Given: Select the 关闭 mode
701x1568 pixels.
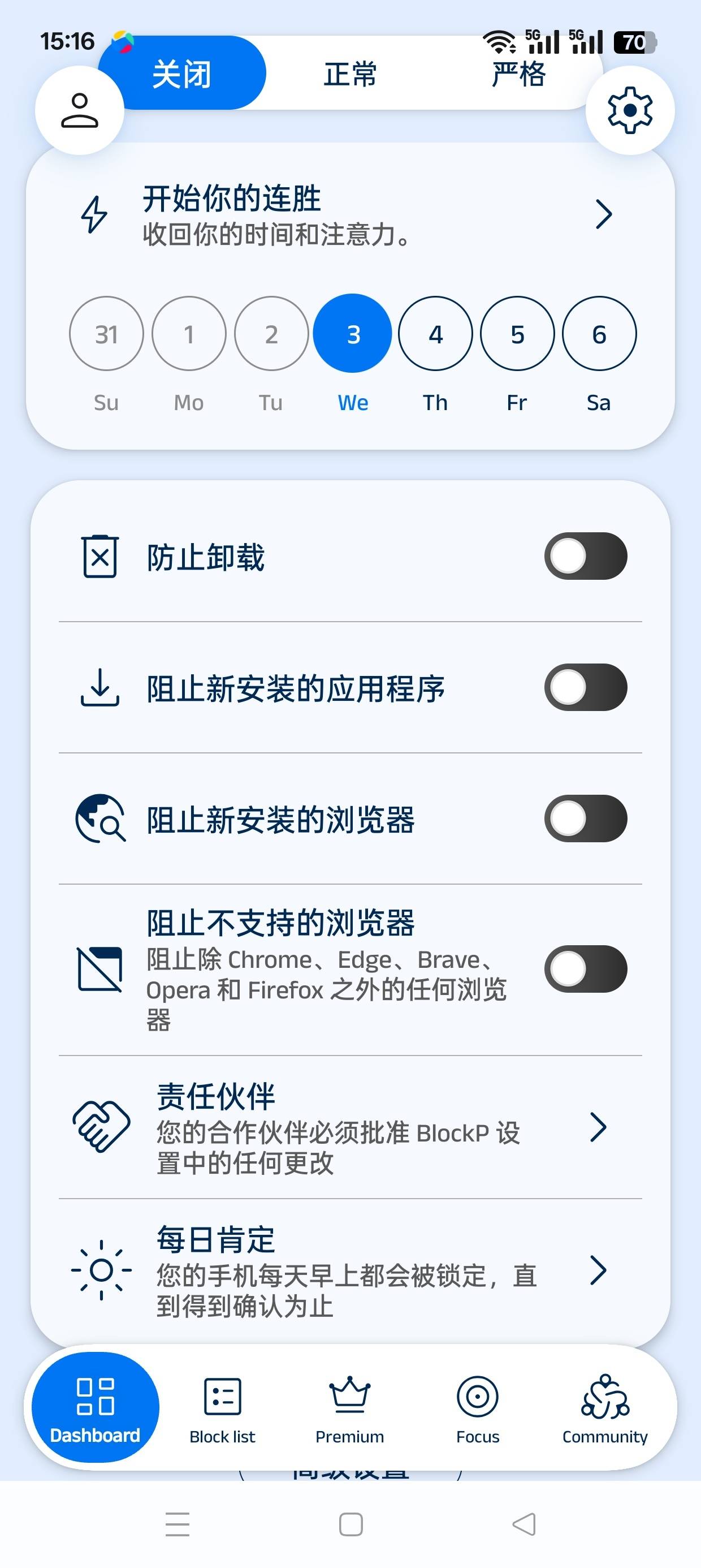Looking at the screenshot, I should 182,73.
